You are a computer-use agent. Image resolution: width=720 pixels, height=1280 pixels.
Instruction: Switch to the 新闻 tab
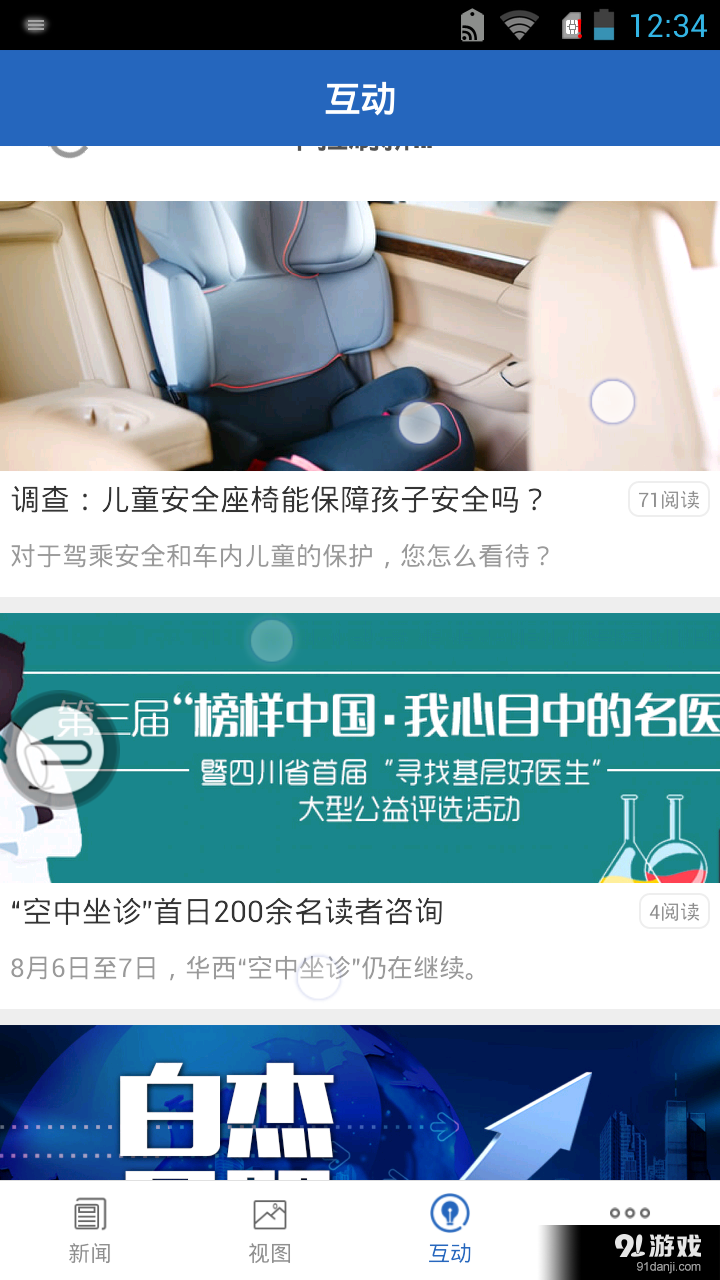point(89,1231)
